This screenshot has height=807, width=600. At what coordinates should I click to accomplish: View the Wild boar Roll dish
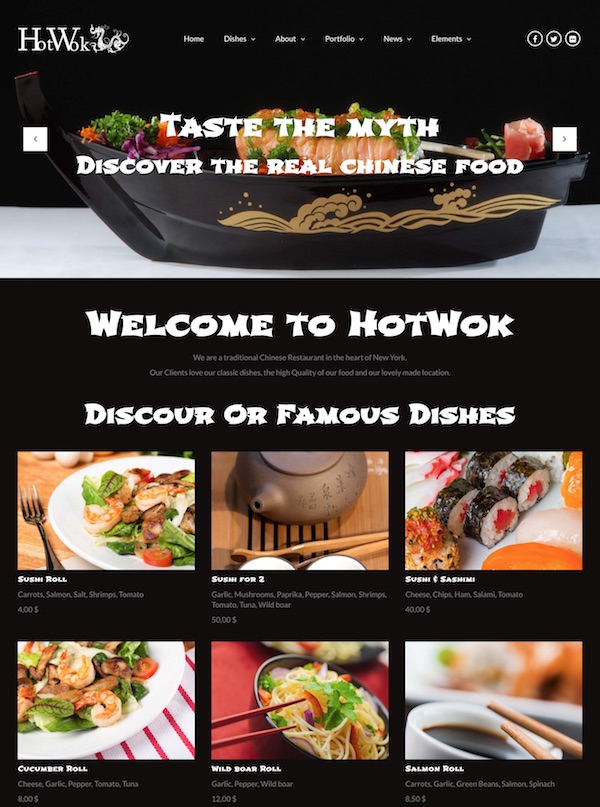300,700
